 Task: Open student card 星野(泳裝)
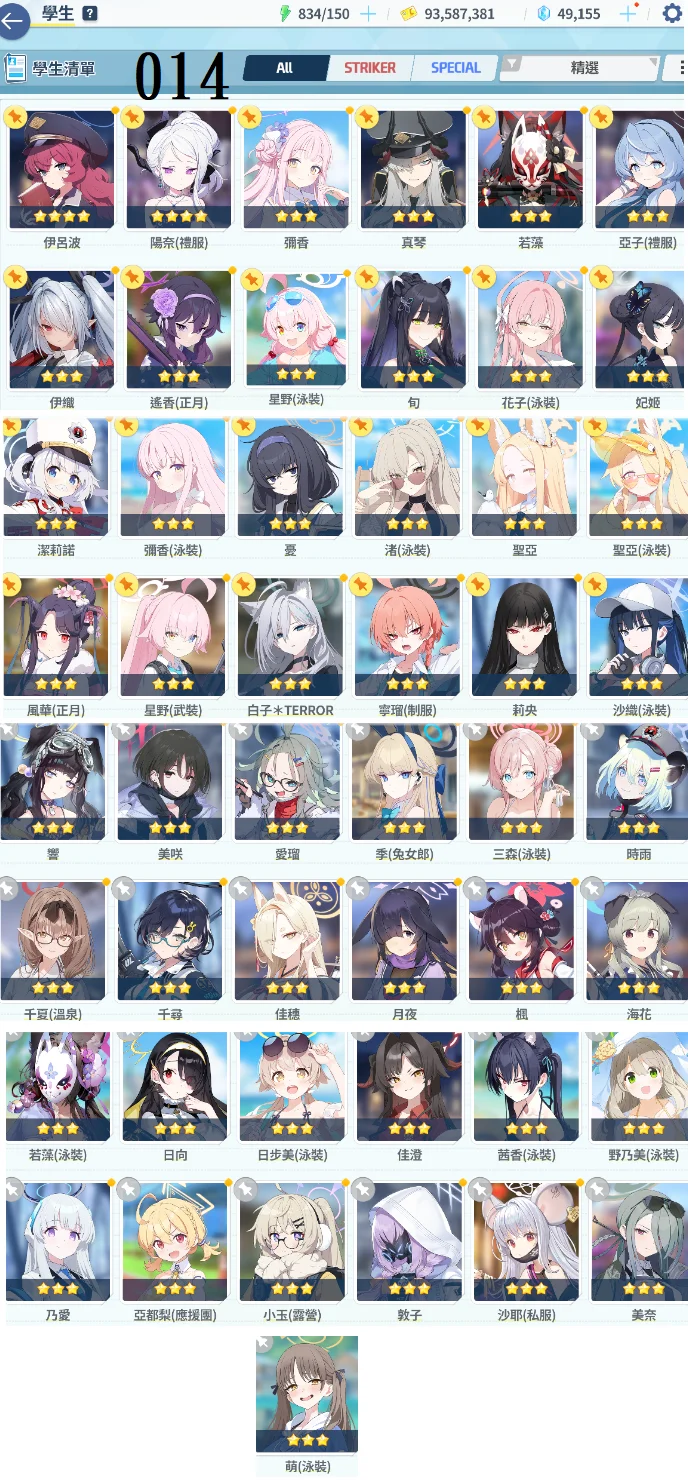[296, 328]
